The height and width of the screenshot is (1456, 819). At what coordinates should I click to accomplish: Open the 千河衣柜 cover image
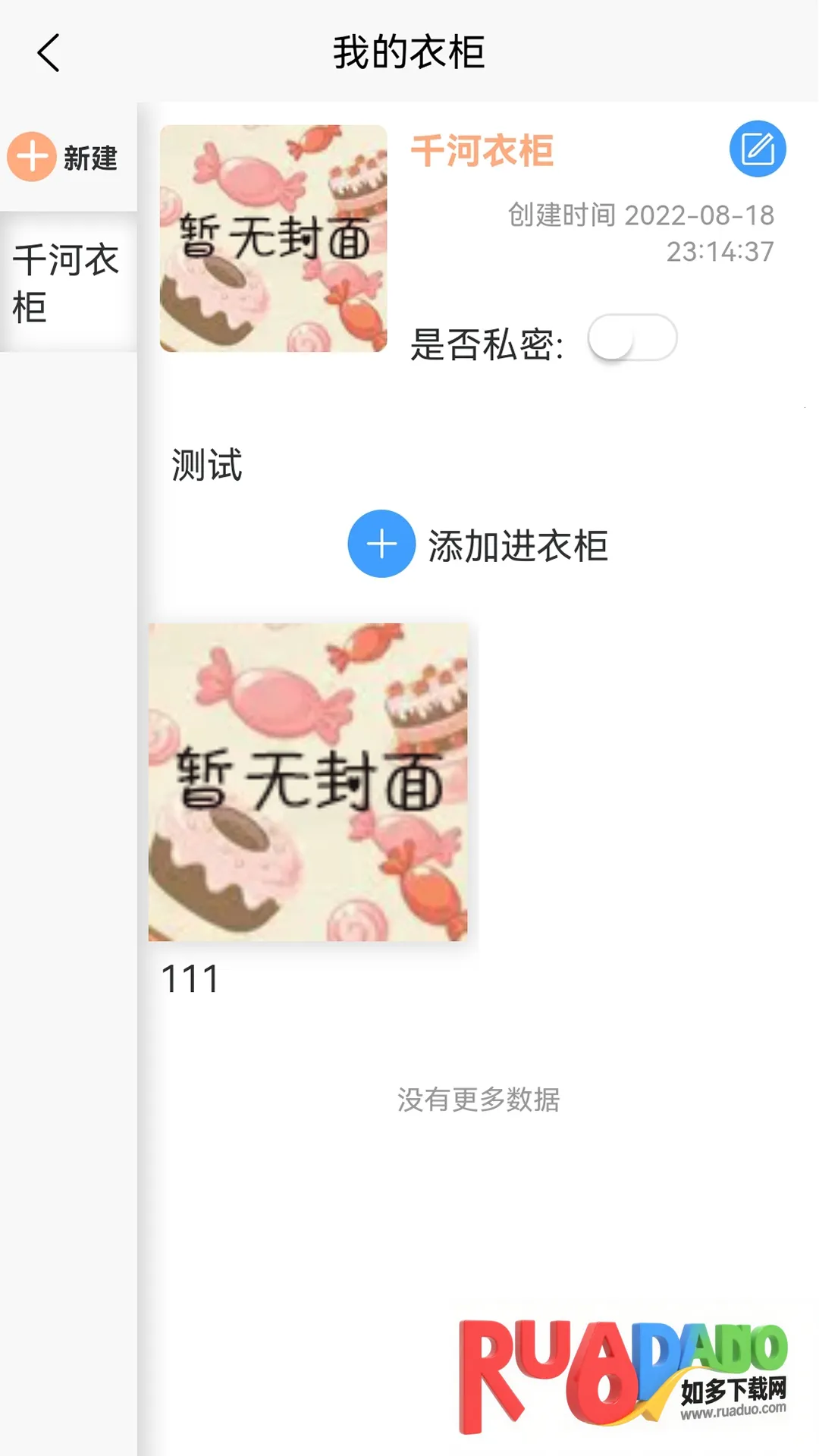click(273, 238)
